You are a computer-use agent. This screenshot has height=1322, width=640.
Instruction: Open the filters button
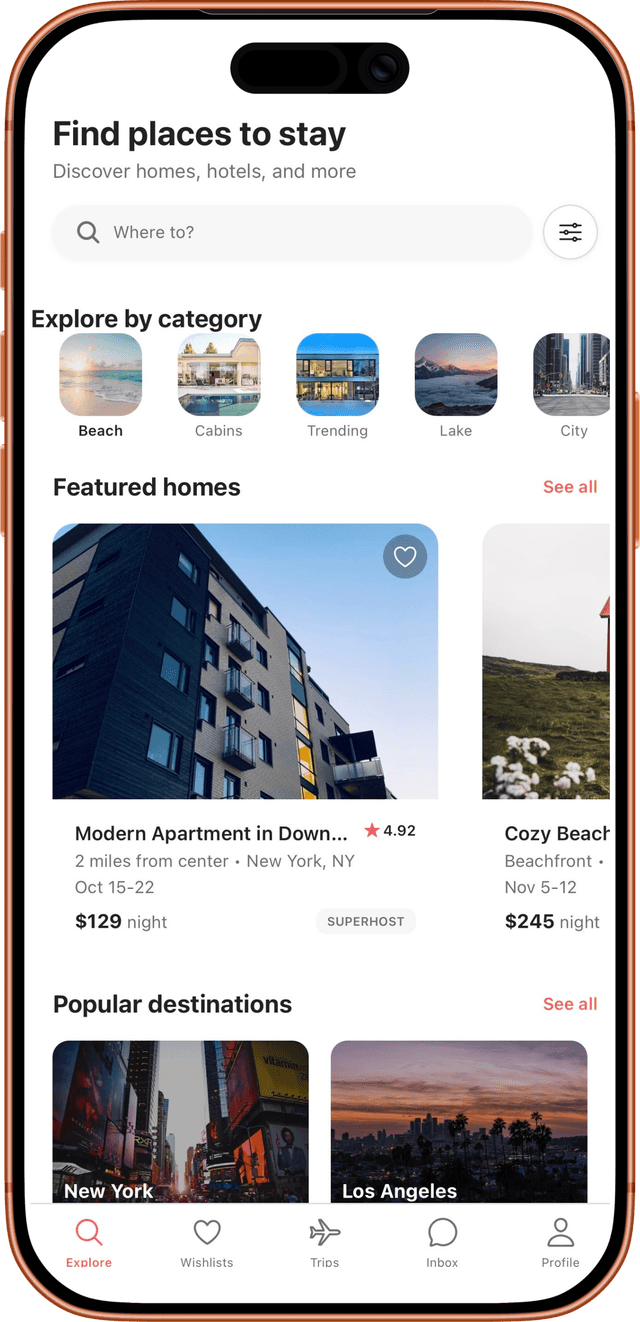click(570, 233)
